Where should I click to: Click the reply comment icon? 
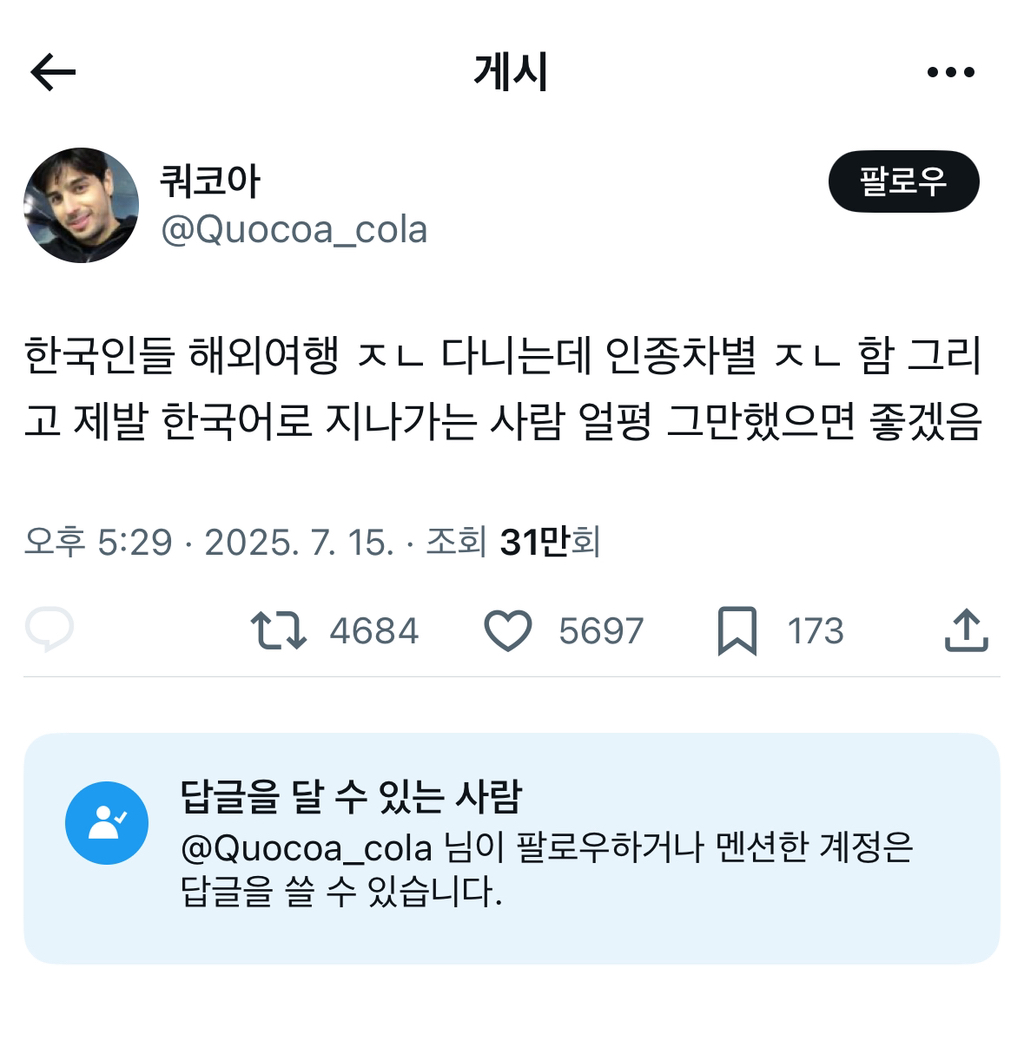(x=48, y=630)
